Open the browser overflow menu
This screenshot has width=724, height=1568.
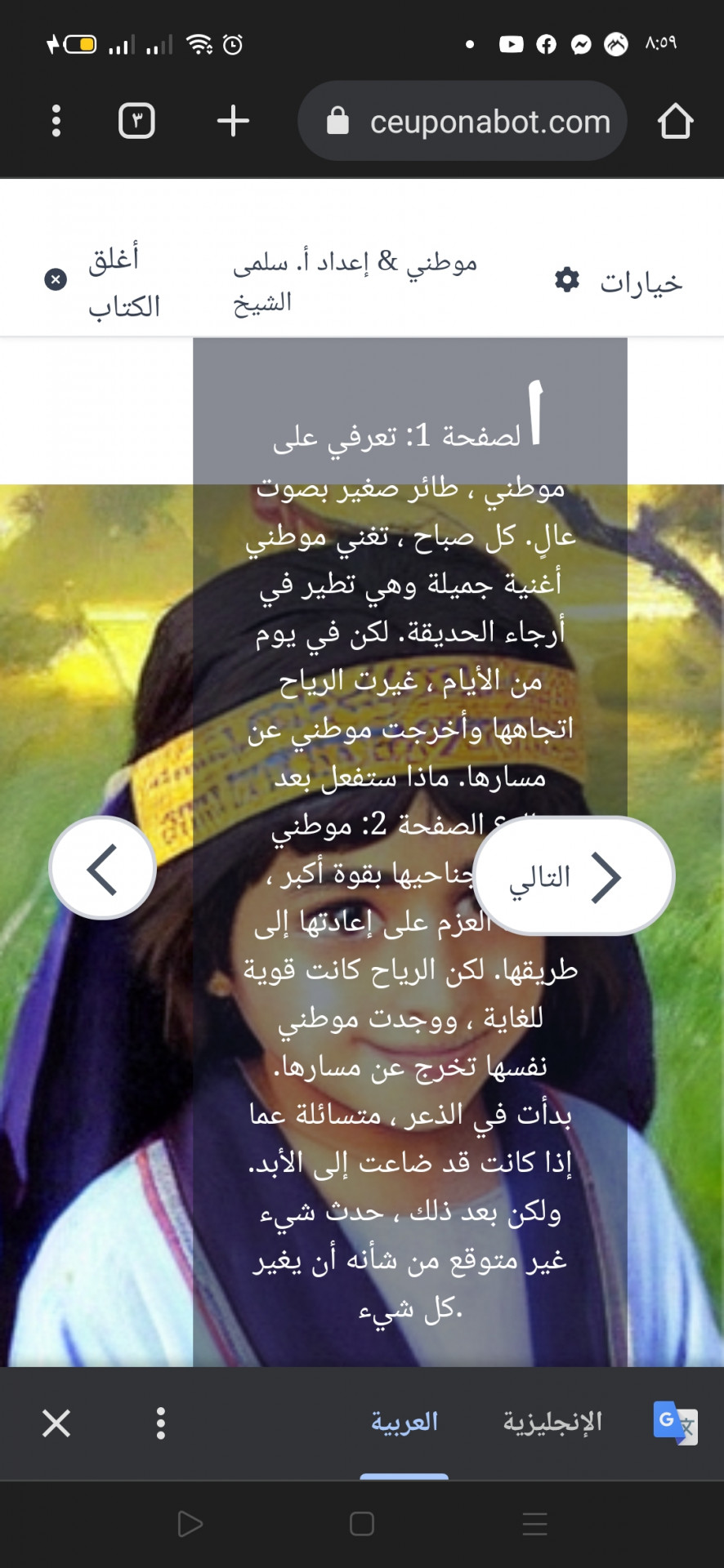click(x=56, y=121)
